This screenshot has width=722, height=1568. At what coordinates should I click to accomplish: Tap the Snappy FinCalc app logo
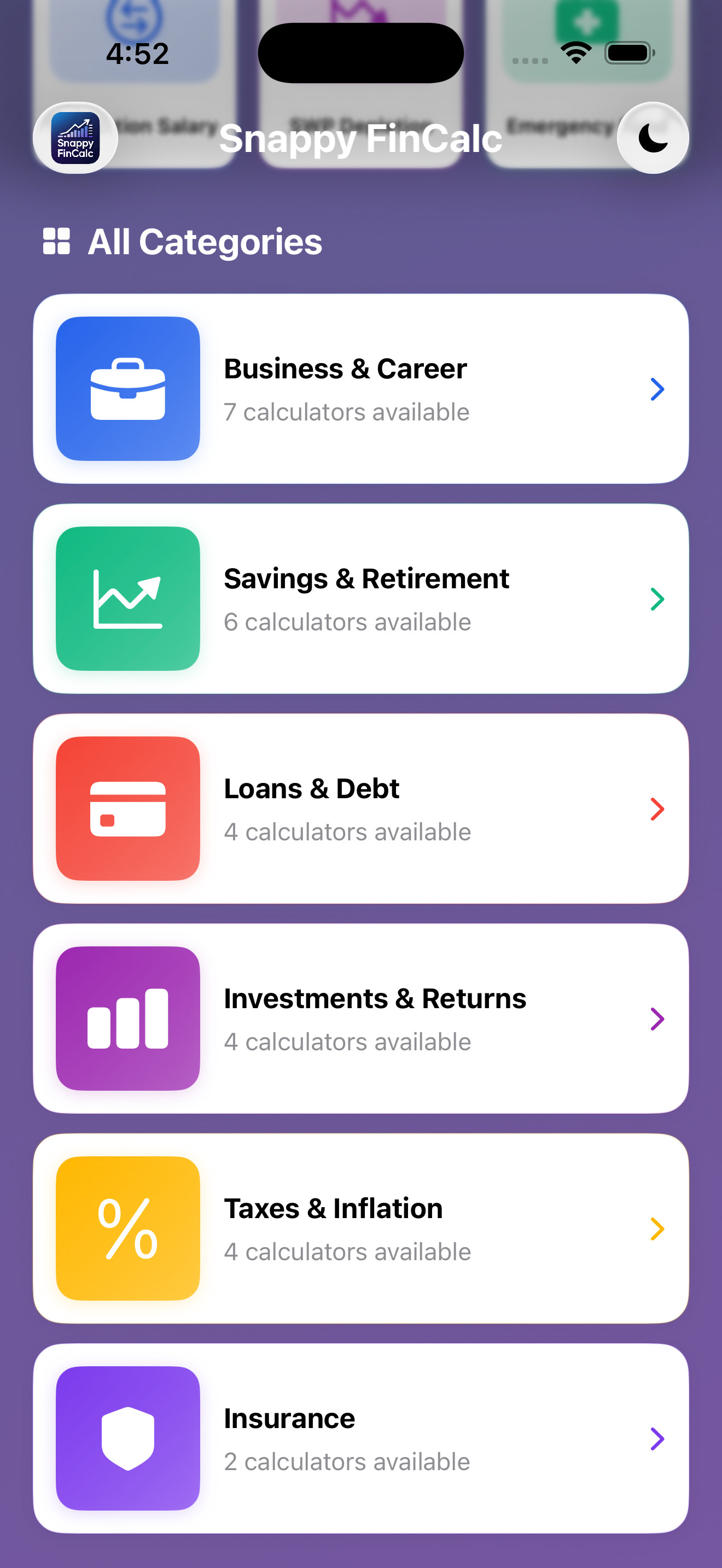pyautogui.click(x=74, y=139)
